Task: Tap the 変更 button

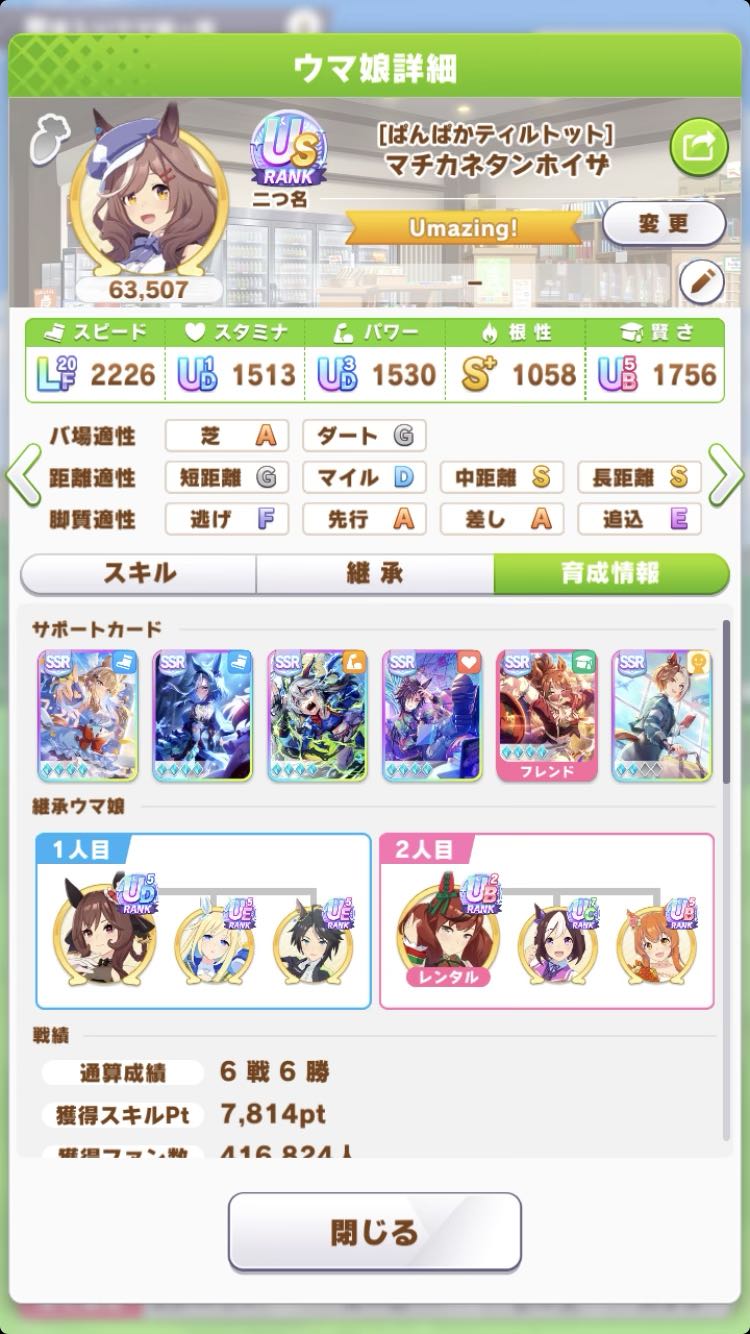Action: pos(663,223)
